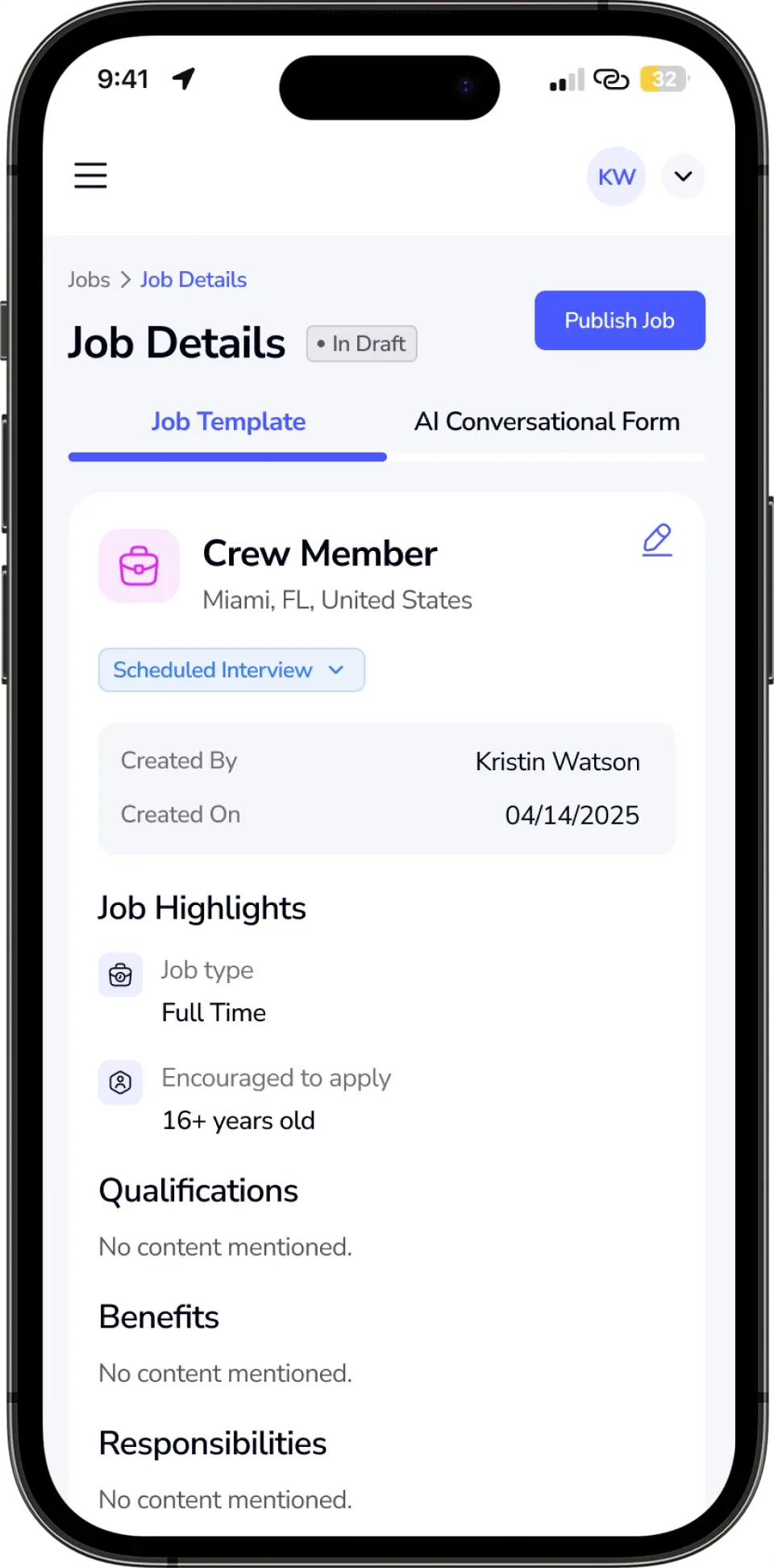Viewport: 774px width, 1568px height.
Task: Edit the Crew Member job
Action: (657, 540)
